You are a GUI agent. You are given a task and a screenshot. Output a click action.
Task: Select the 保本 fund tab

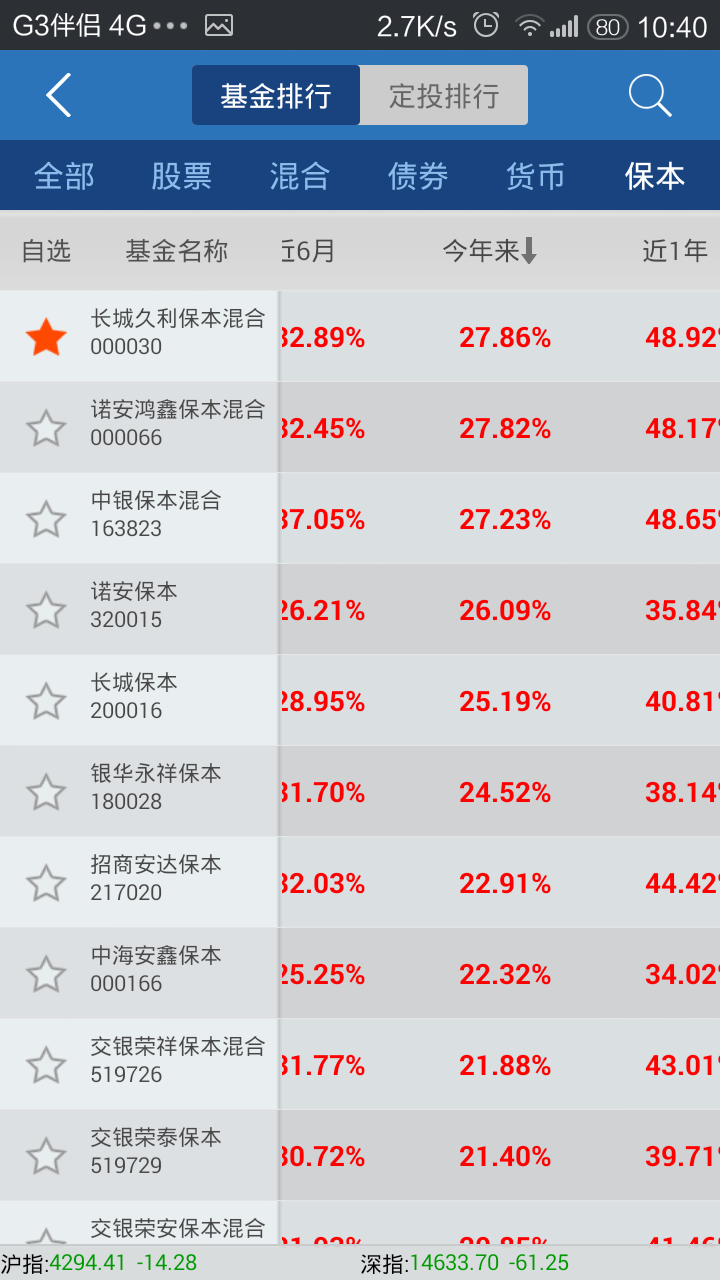(655, 176)
